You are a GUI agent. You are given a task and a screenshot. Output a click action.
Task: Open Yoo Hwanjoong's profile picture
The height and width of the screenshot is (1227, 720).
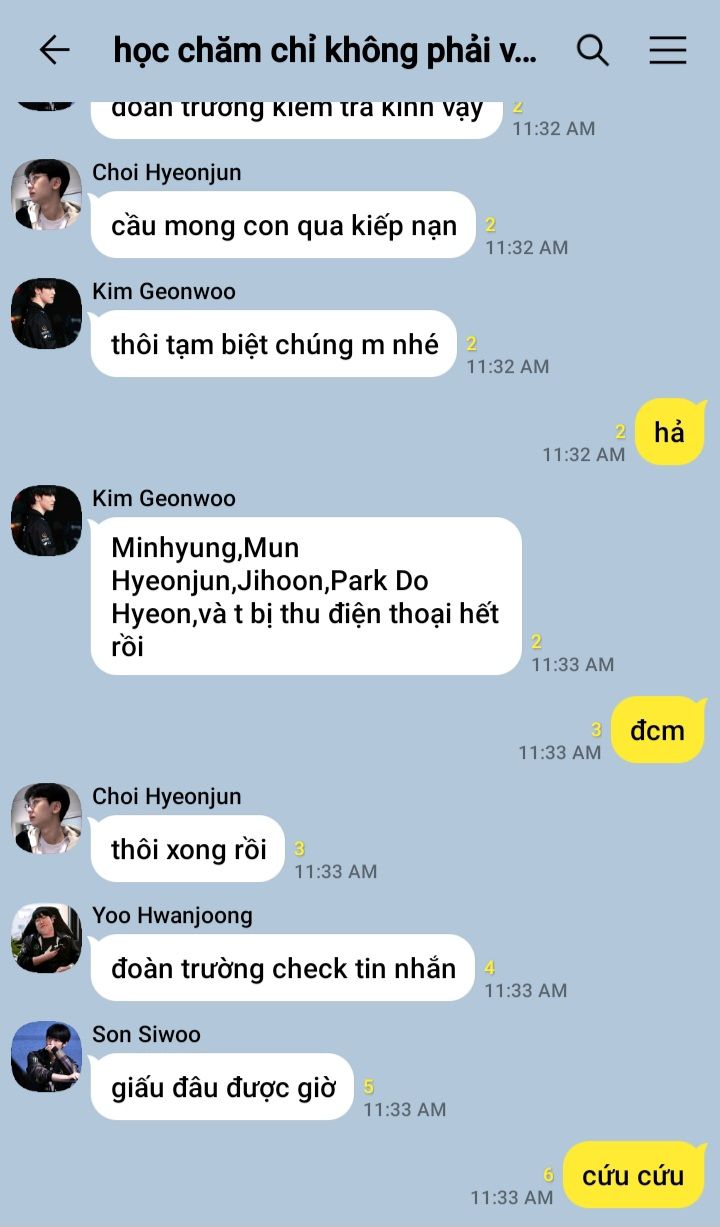click(46, 938)
